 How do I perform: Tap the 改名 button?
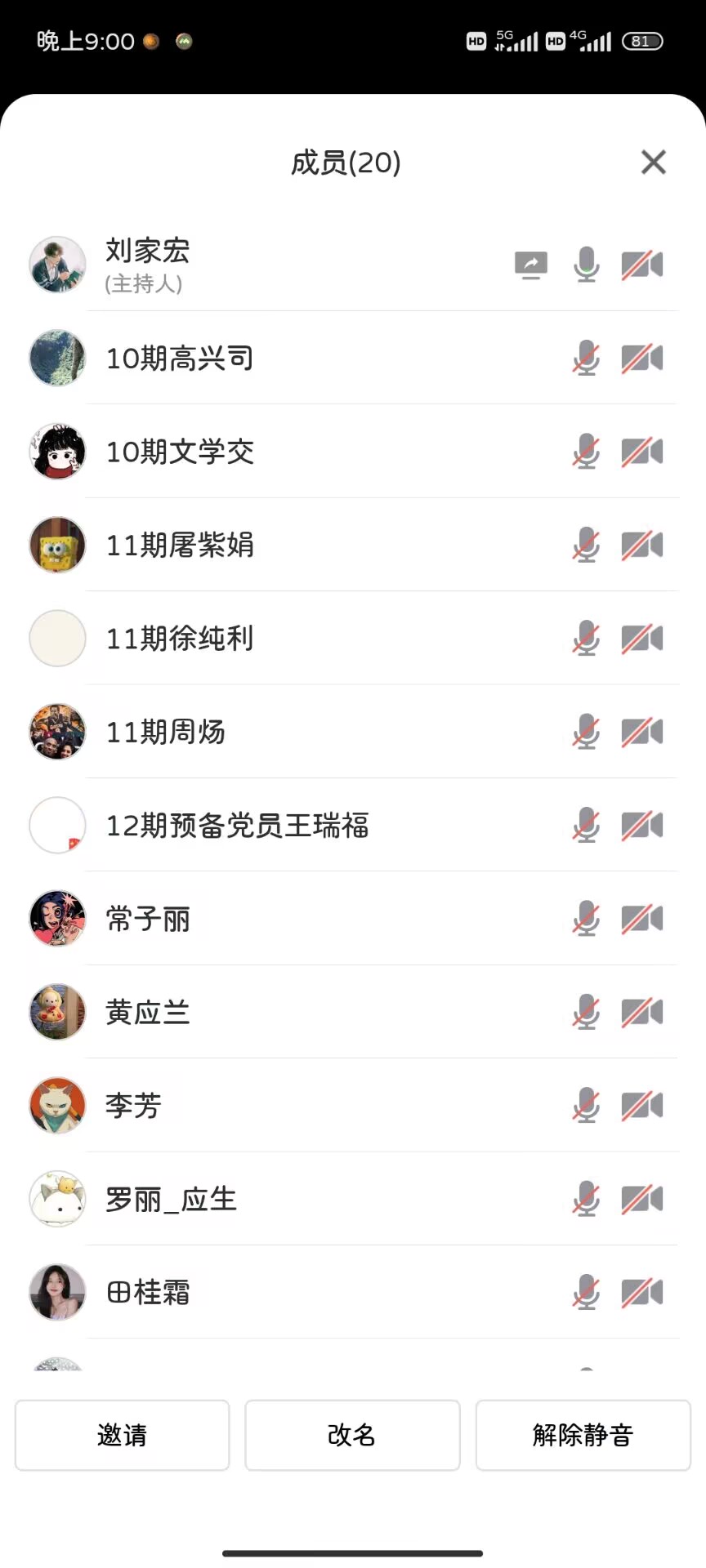click(352, 1435)
